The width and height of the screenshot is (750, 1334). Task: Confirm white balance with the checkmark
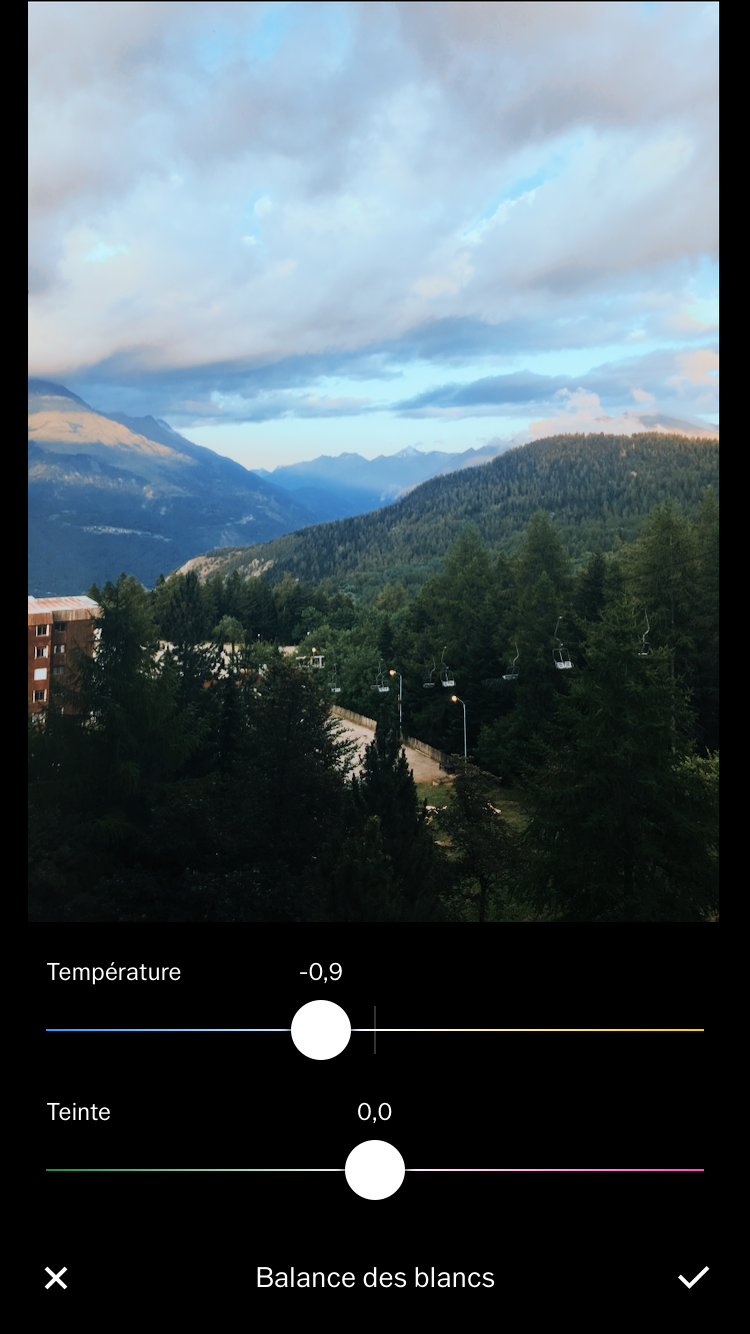point(693,1277)
